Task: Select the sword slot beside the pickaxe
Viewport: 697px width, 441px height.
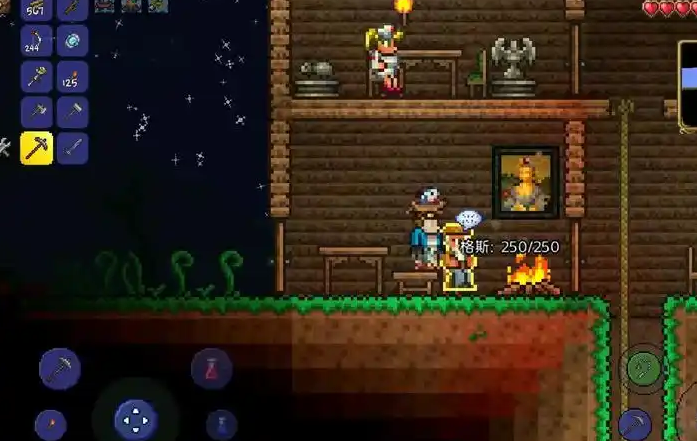Action: coord(72,149)
